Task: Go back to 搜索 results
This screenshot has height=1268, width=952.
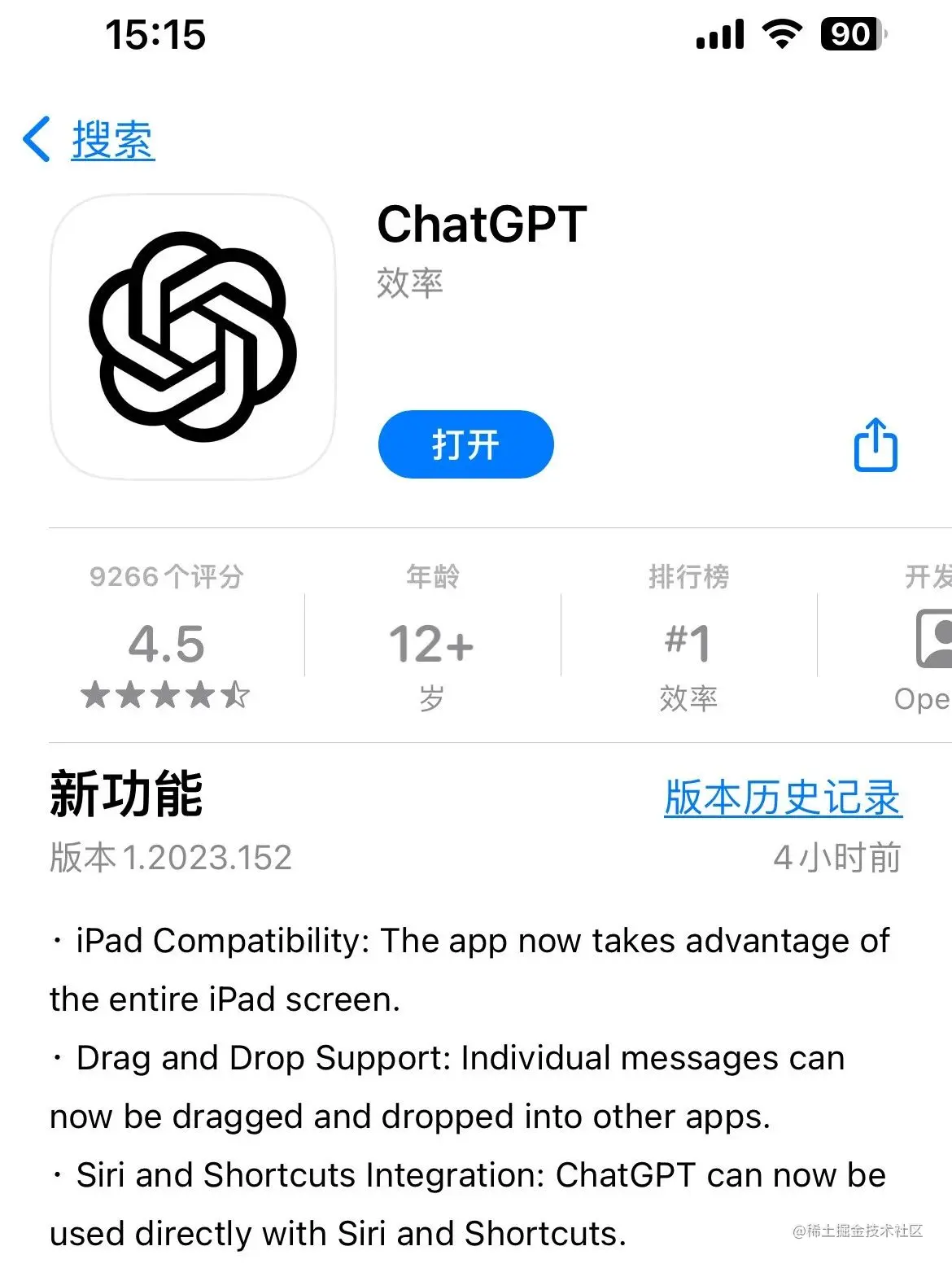Action: point(90,140)
